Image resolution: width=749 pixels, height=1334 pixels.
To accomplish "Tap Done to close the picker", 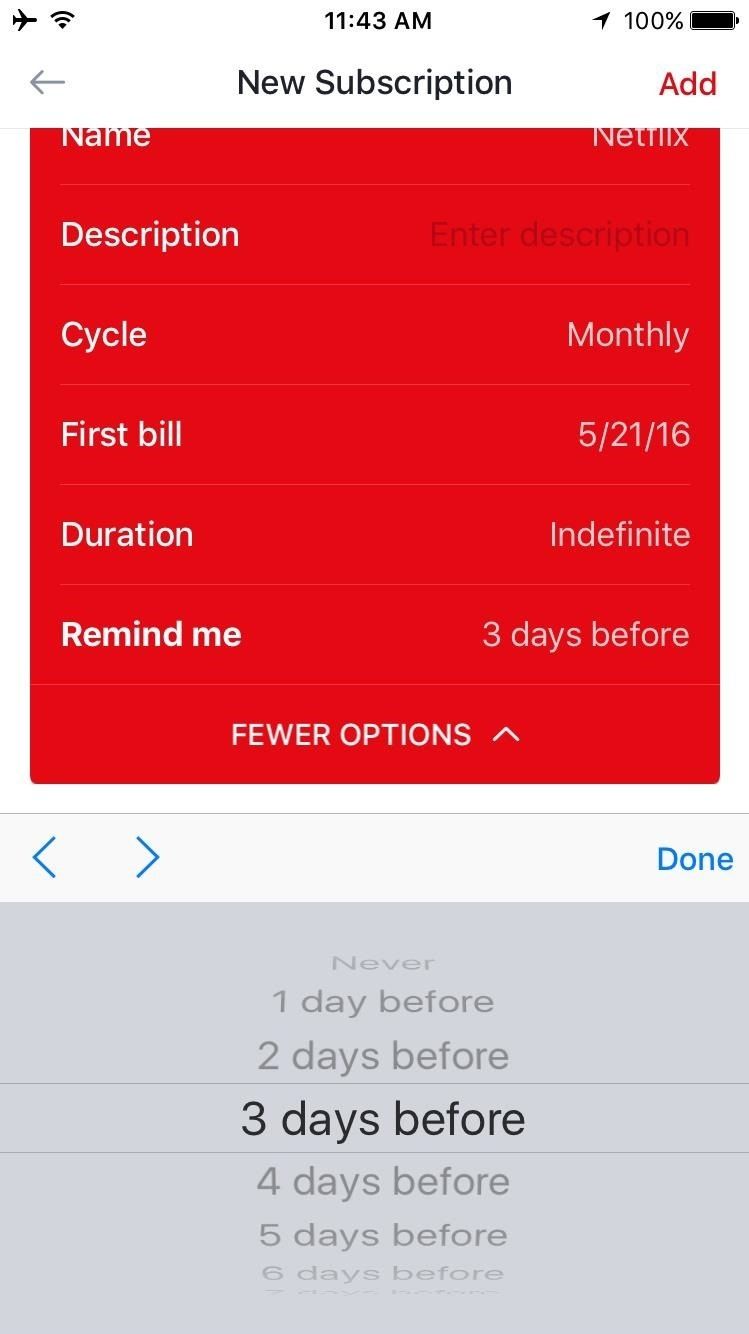I will (694, 859).
